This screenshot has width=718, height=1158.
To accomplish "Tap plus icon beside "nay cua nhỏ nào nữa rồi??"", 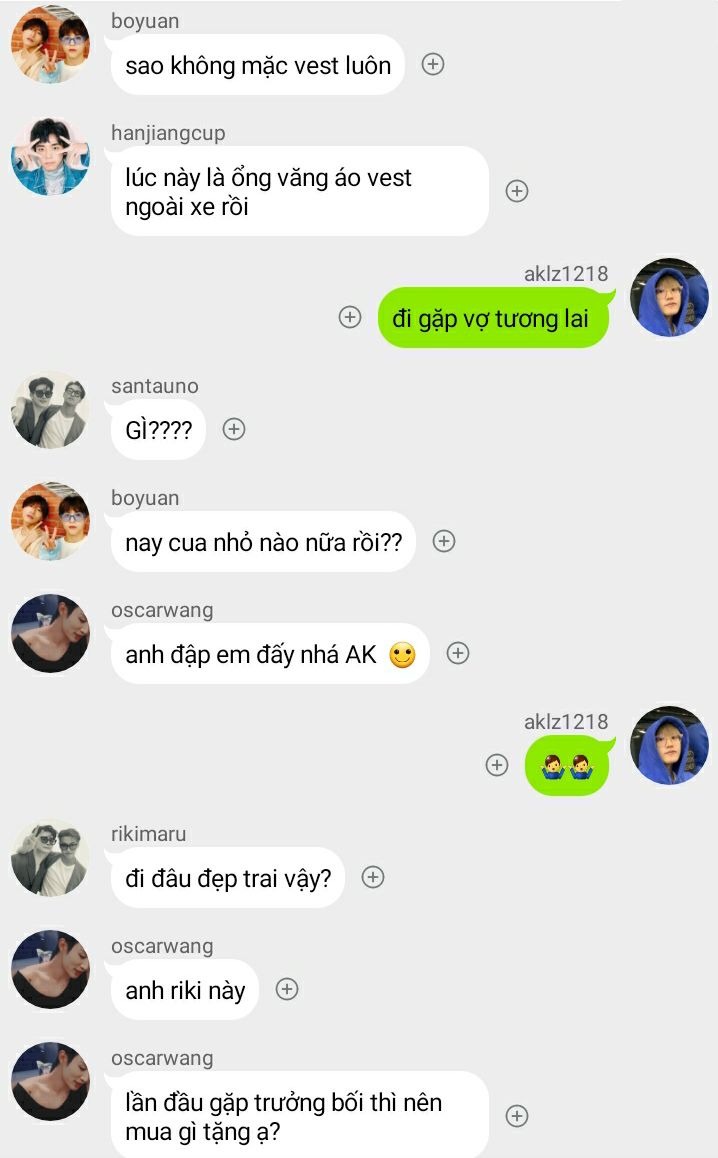I will 443,541.
